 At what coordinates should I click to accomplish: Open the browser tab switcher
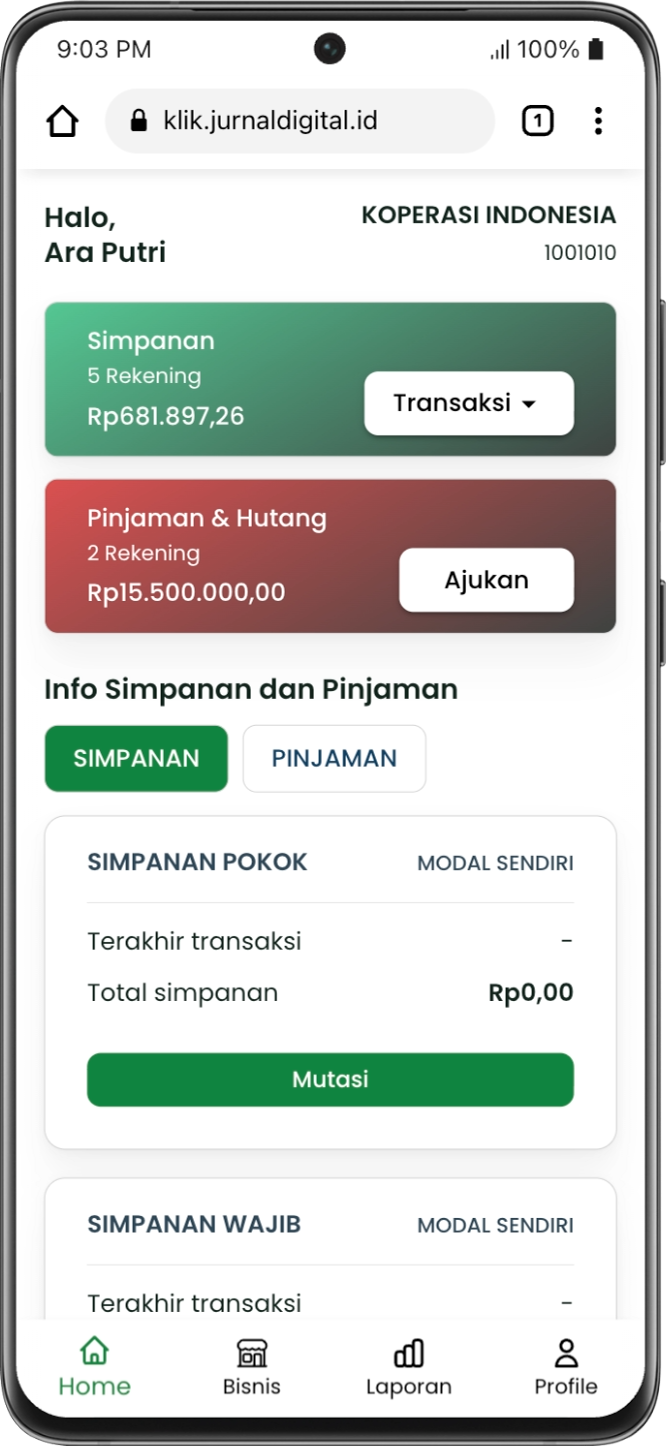(537, 122)
